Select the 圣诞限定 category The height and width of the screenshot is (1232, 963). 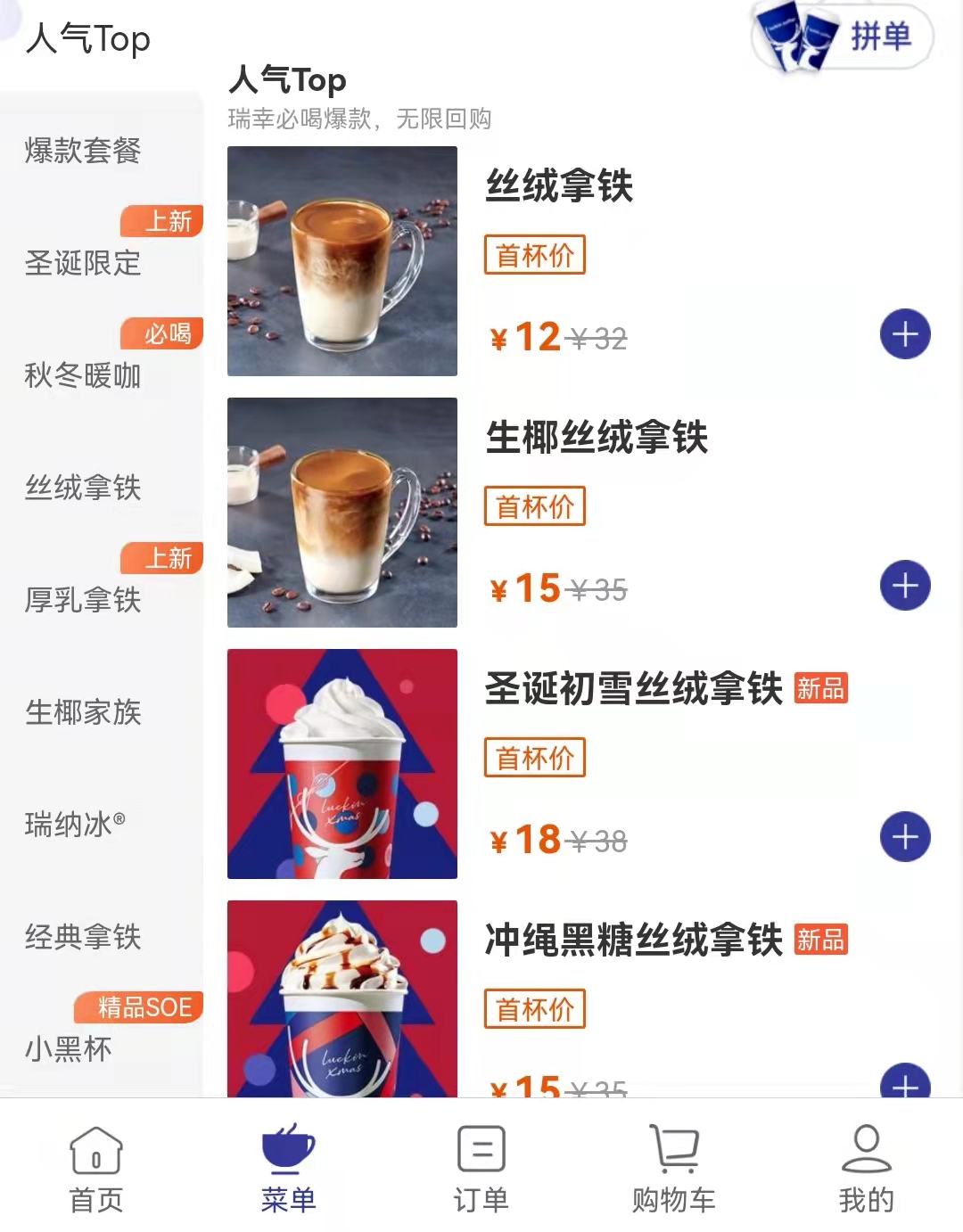point(82,265)
